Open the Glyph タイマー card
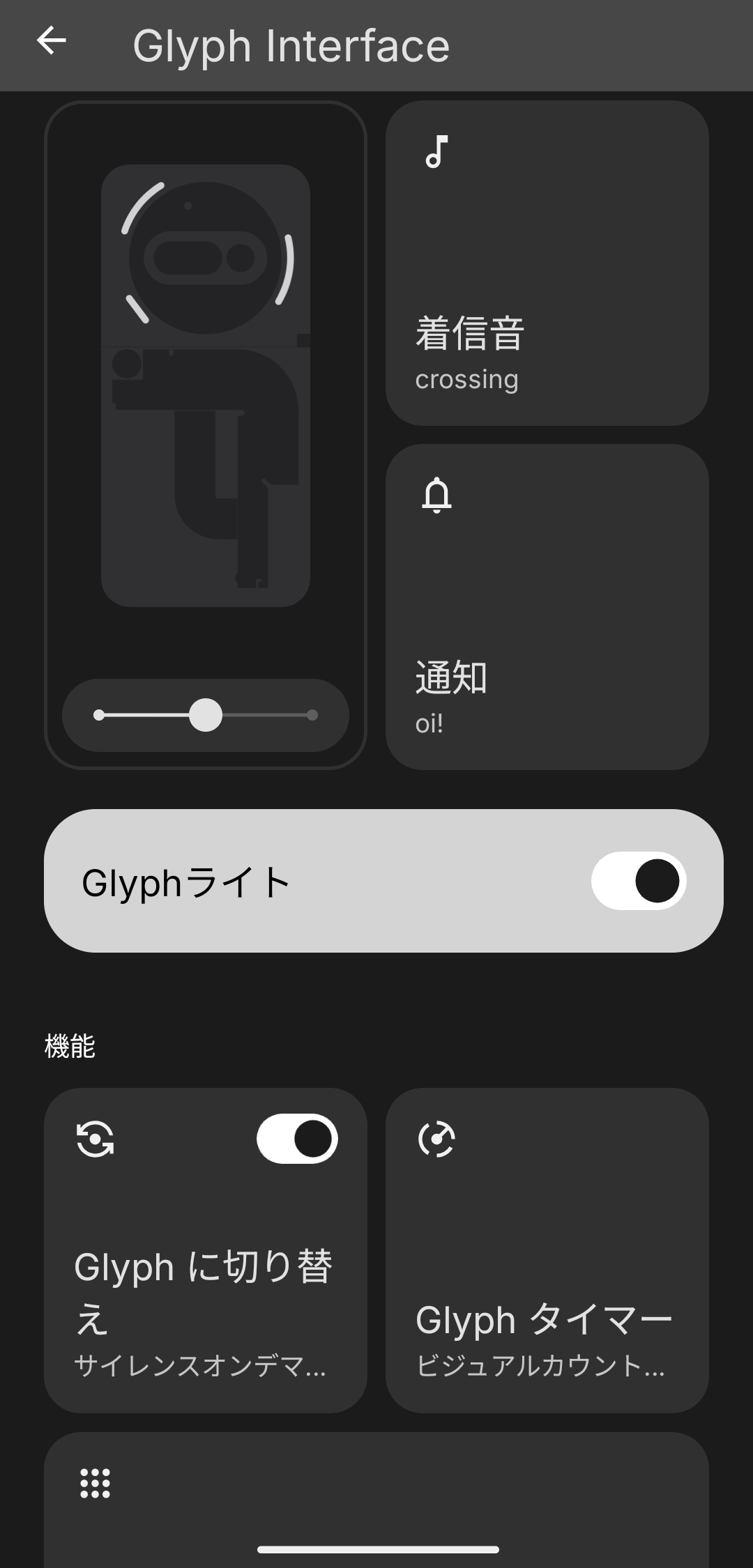This screenshot has width=753, height=1568. tap(547, 1250)
